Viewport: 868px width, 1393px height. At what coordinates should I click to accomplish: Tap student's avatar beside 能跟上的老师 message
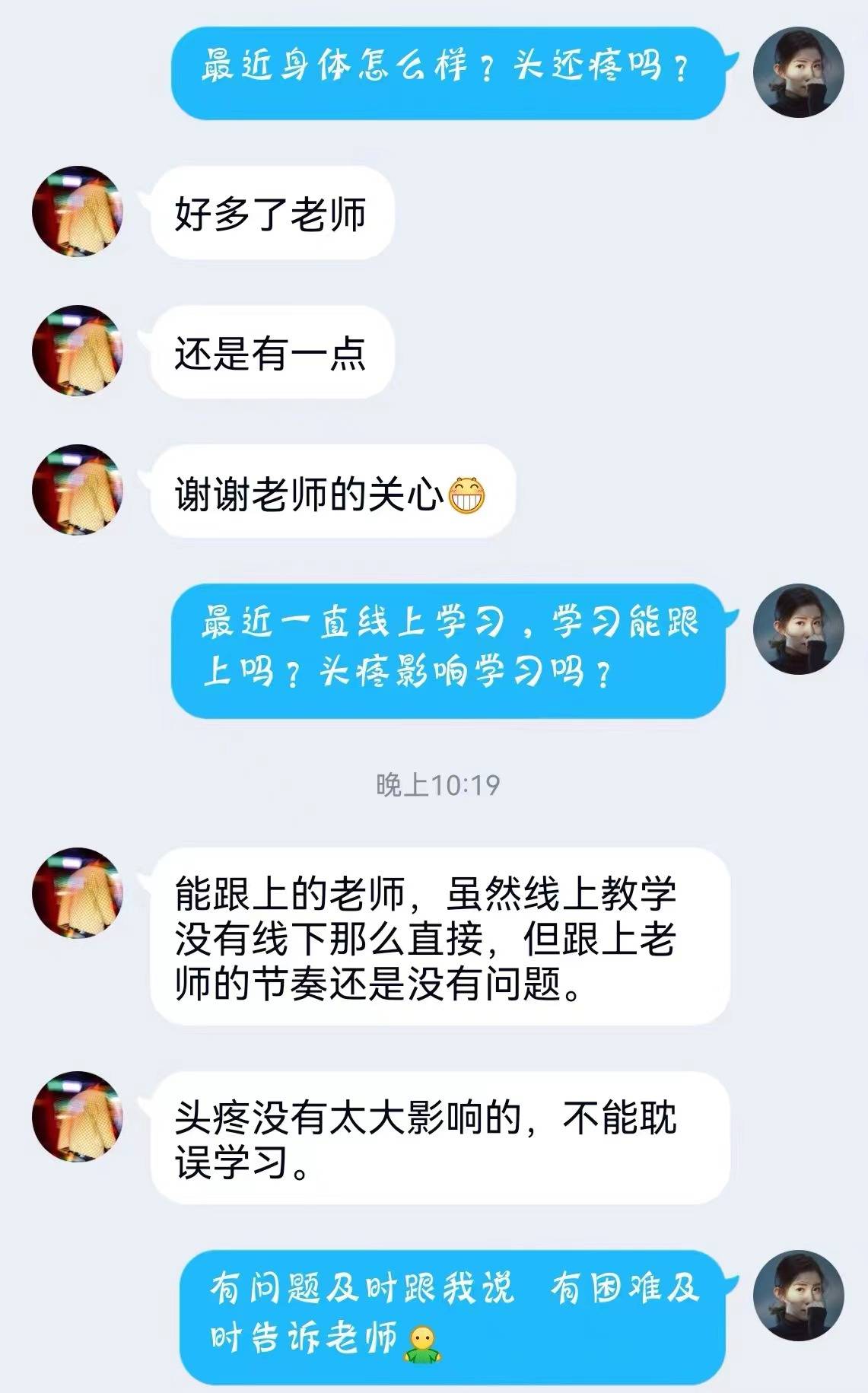pyautogui.click(x=77, y=892)
